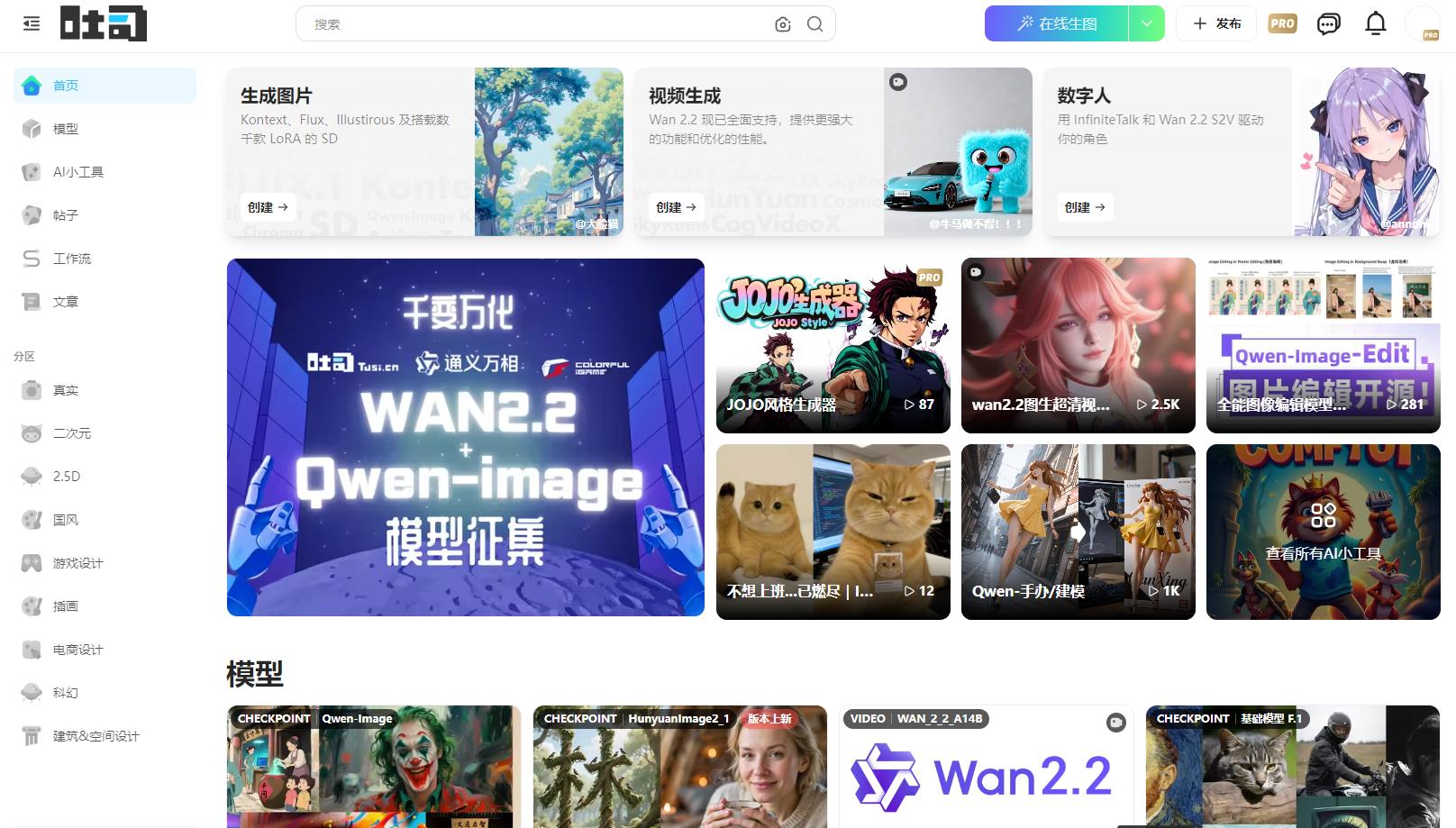Open image search camera icon
The image size is (1456, 828).
(x=783, y=24)
